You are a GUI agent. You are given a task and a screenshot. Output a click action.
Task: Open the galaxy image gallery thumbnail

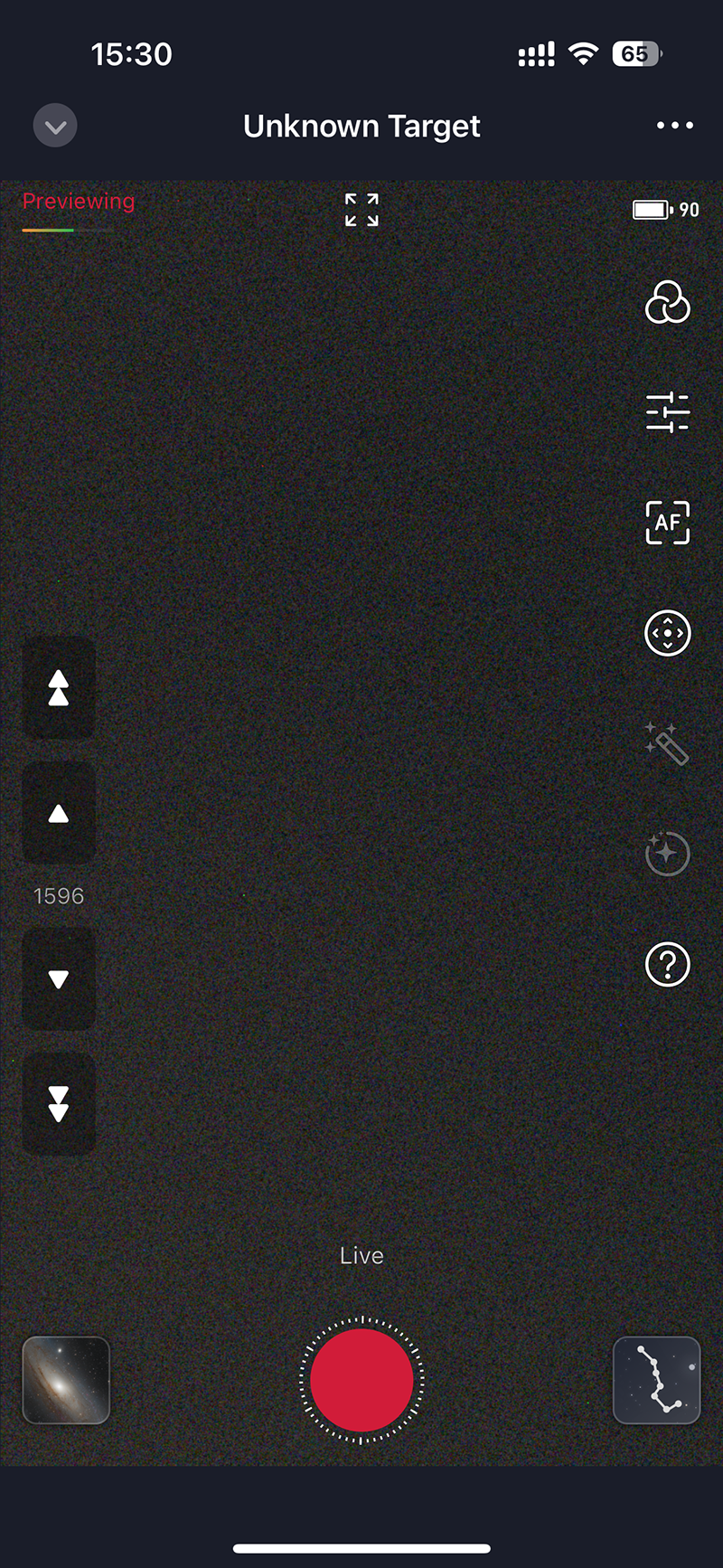pyautogui.click(x=66, y=1380)
